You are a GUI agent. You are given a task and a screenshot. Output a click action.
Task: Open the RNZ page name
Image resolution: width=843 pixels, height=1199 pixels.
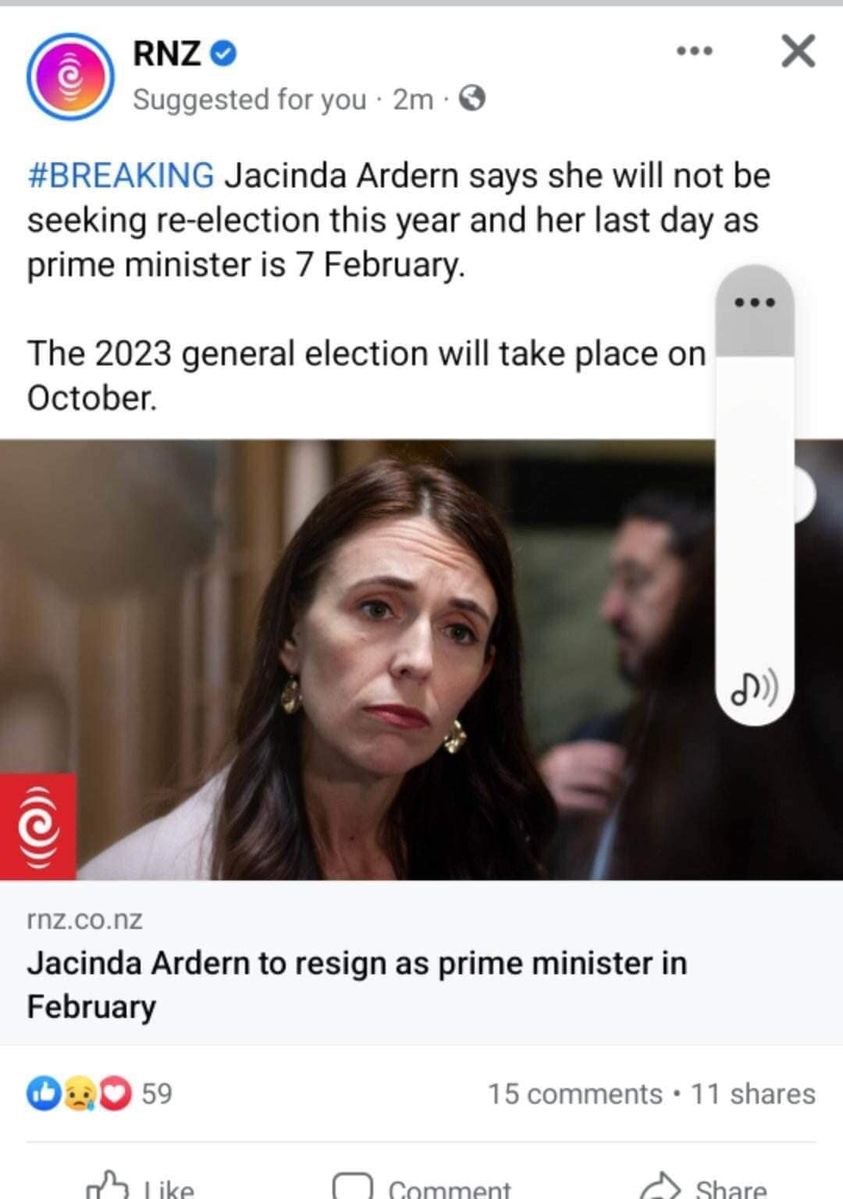pos(166,55)
